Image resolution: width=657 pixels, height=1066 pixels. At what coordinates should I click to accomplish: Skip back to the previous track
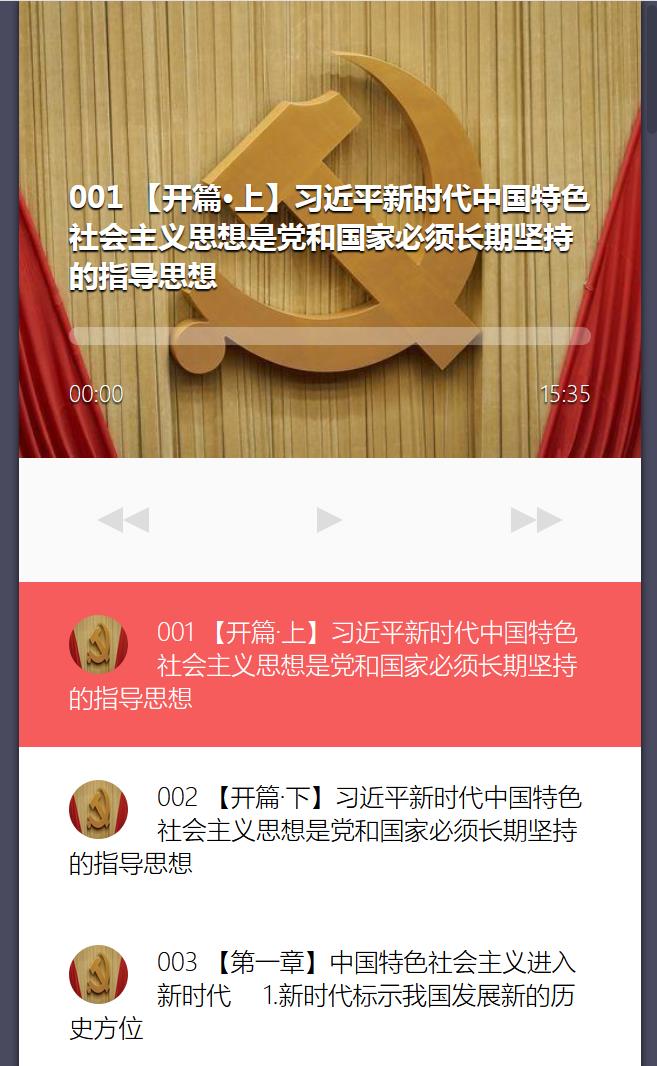point(123,520)
